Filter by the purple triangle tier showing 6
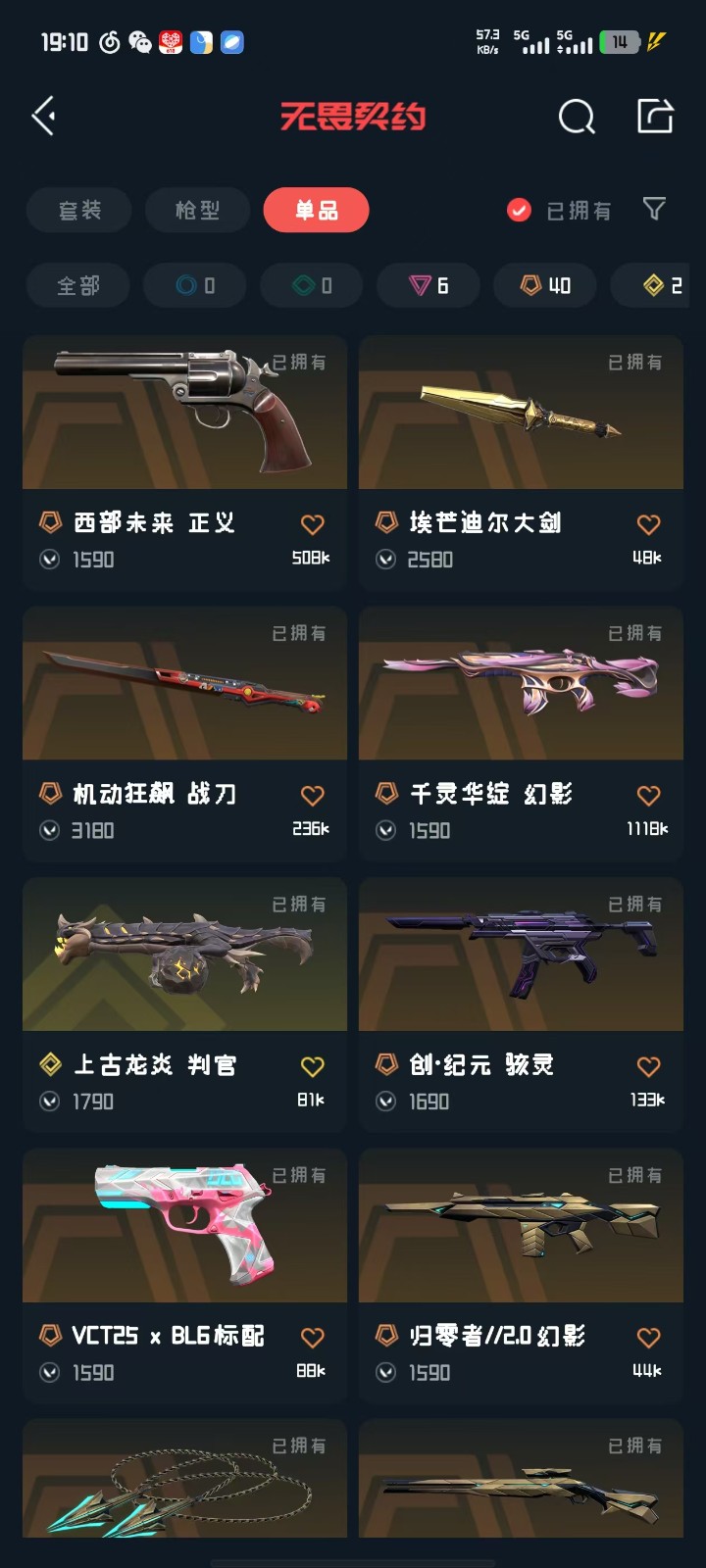This screenshot has height=1568, width=706. pos(429,285)
